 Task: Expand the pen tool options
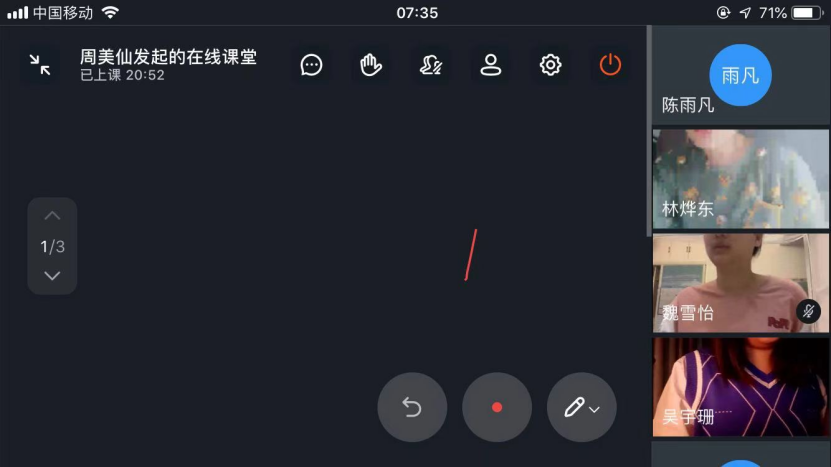point(582,407)
